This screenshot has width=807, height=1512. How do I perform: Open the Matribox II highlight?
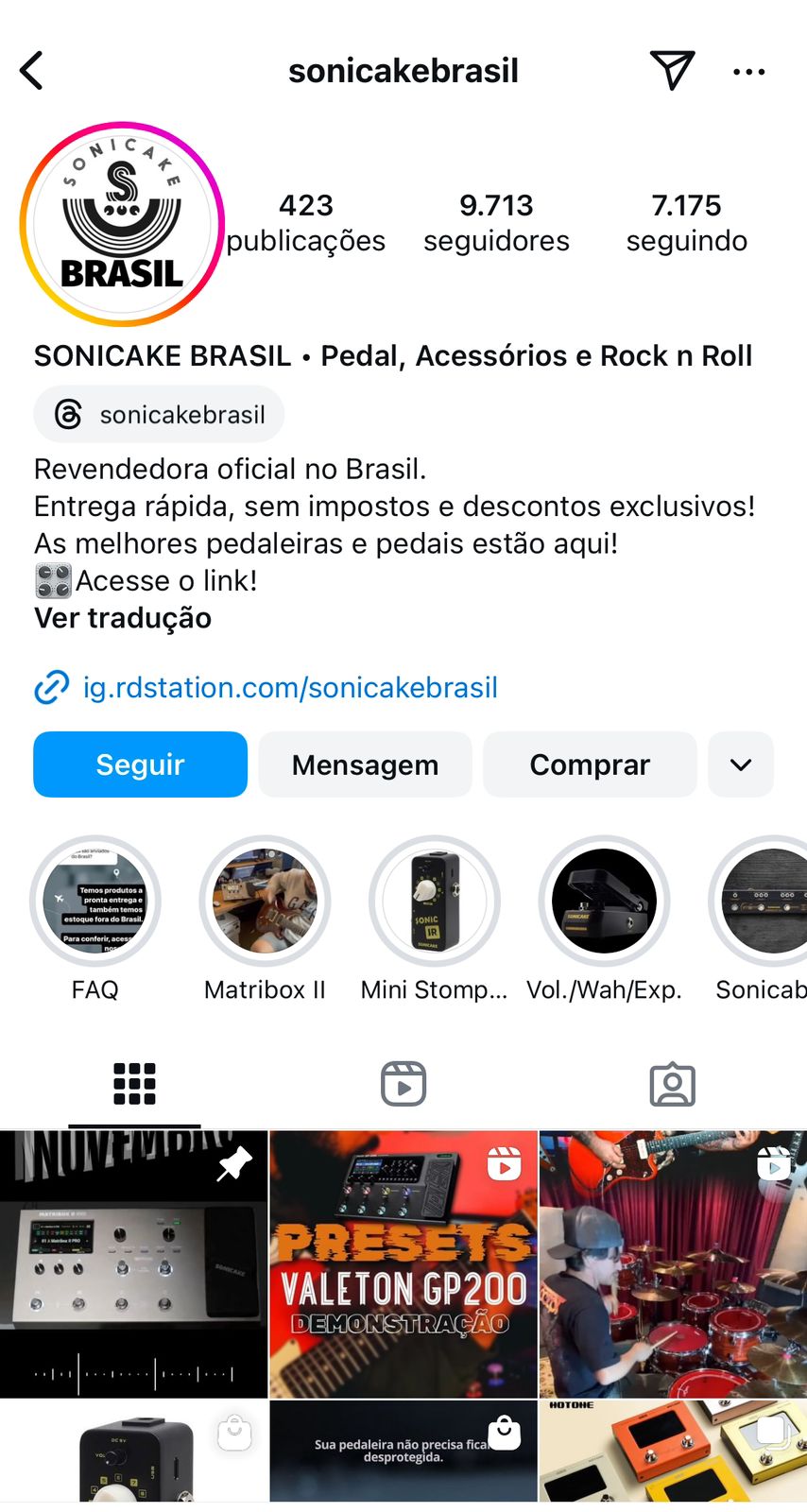[x=265, y=902]
